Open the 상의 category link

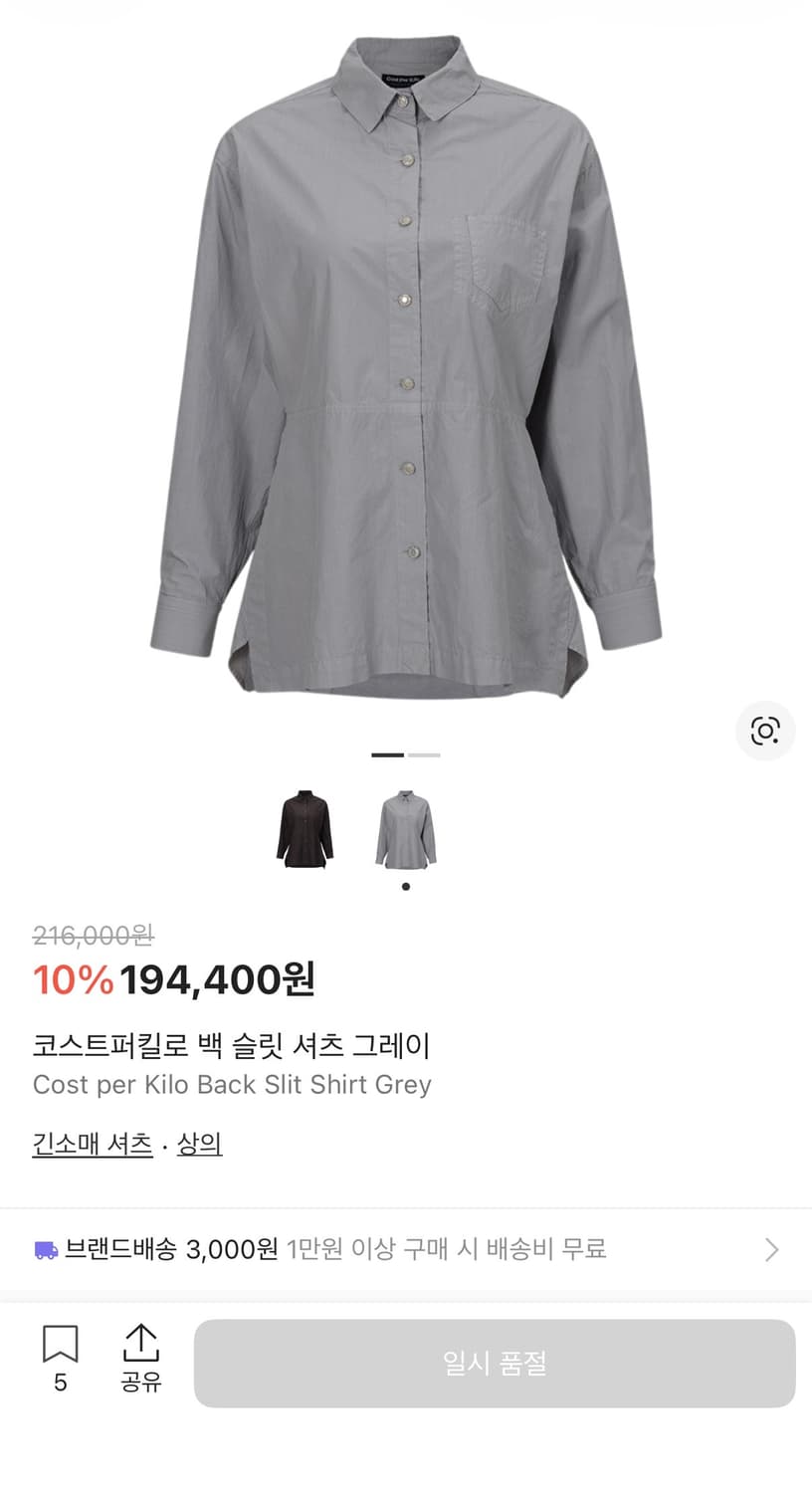[x=199, y=1145]
